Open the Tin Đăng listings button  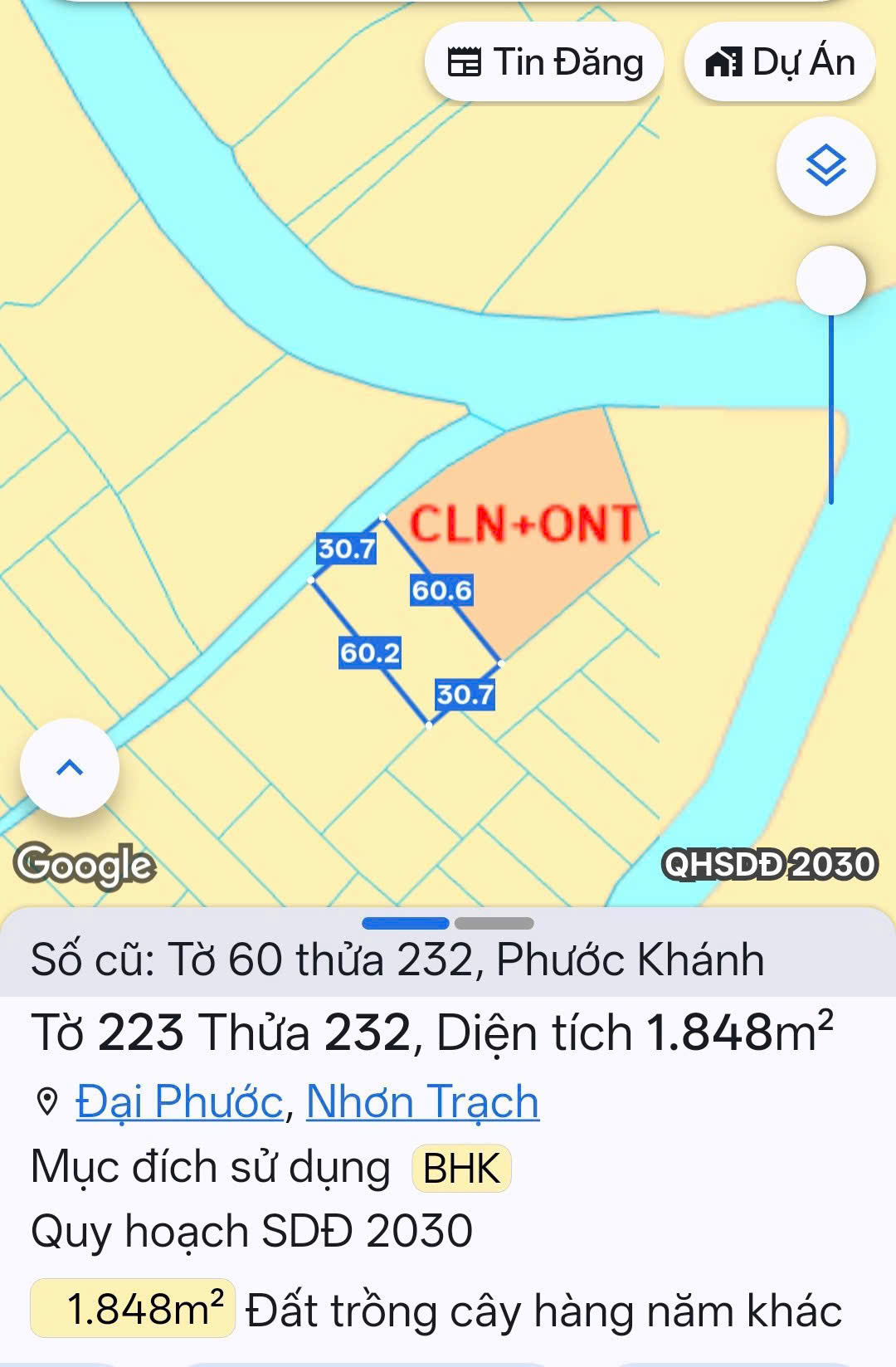pos(544,63)
